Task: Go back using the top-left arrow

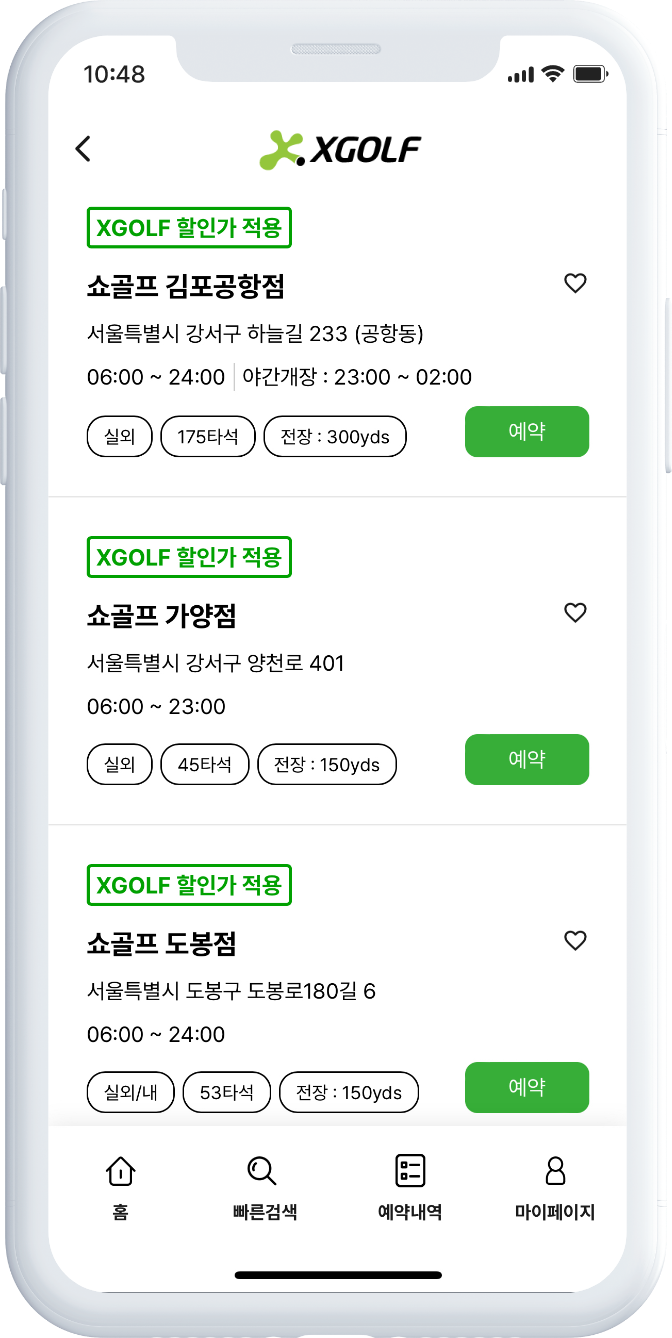Action: 83,149
